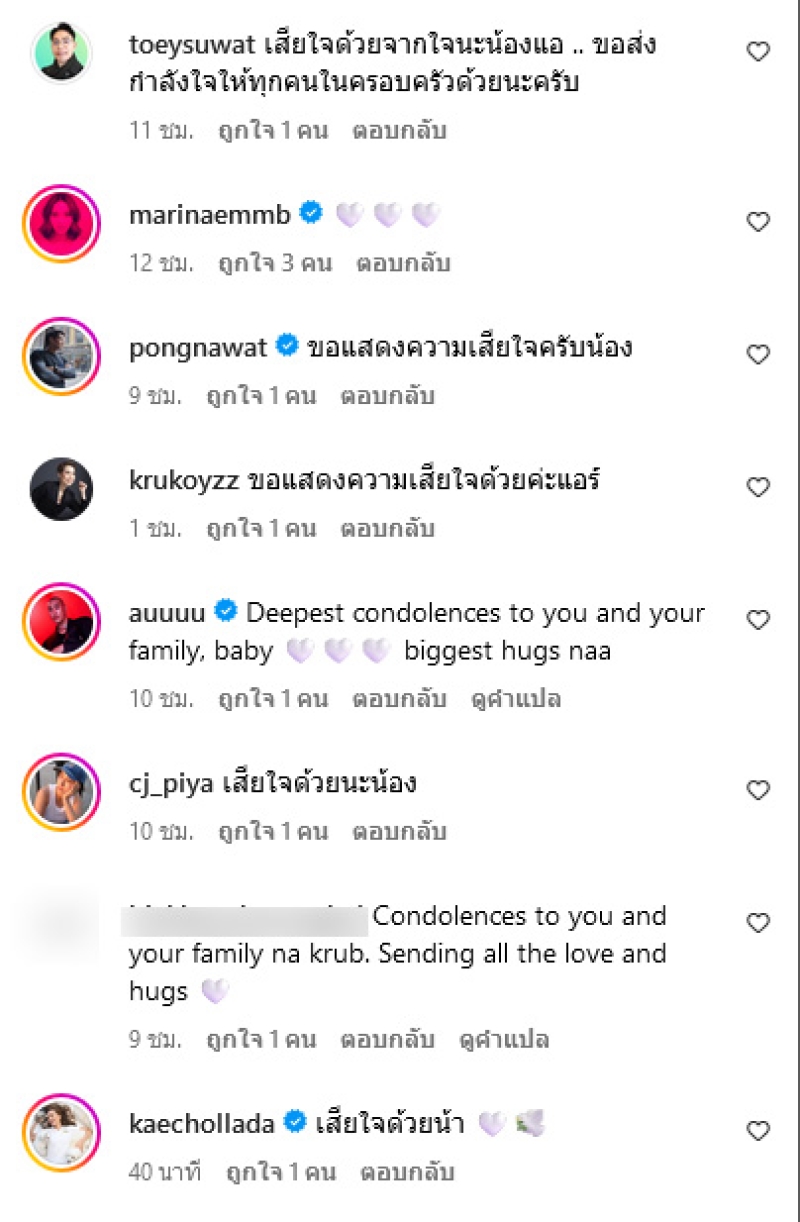Open toeysuwat's profile picture
Viewport: 800px width, 1222px height.
(x=61, y=53)
